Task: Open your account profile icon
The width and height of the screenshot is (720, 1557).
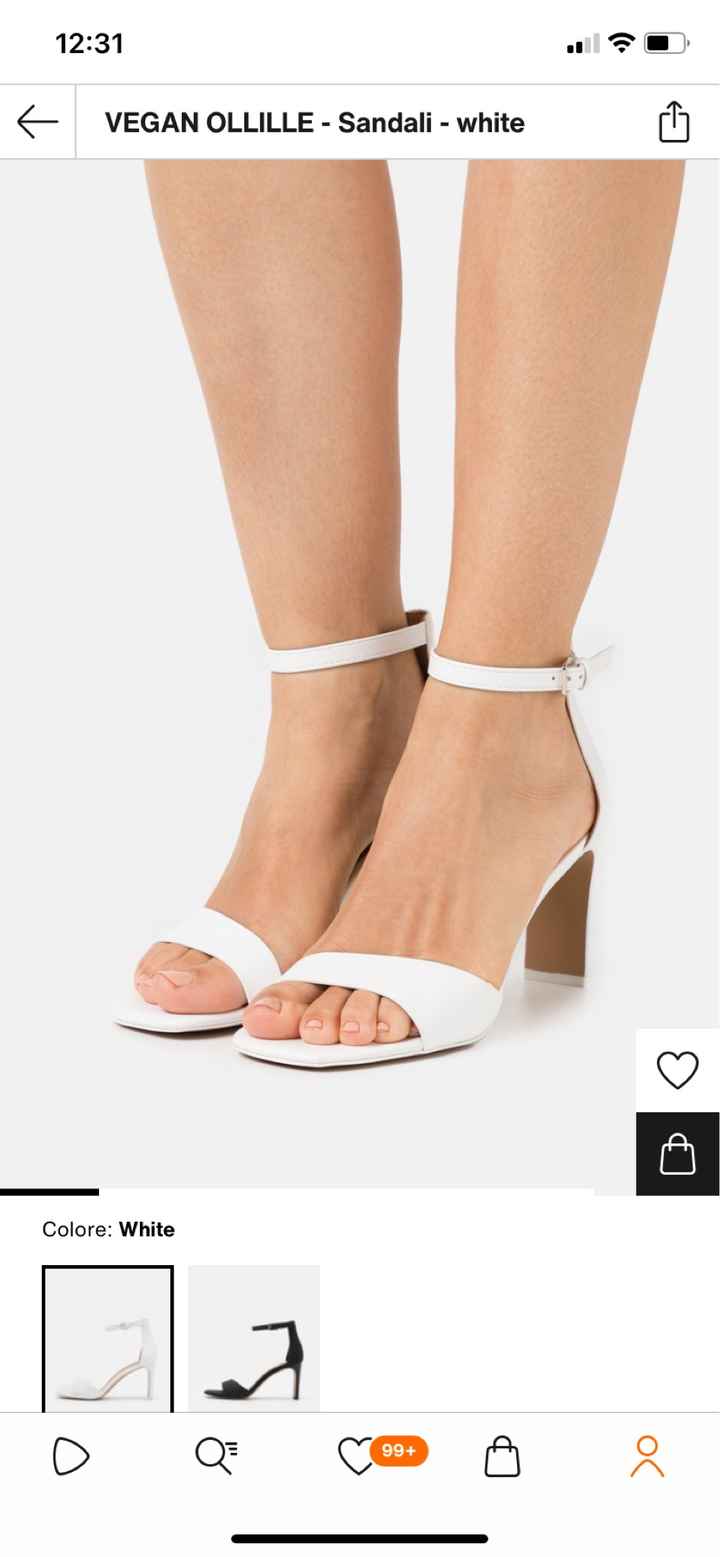Action: (646, 1457)
